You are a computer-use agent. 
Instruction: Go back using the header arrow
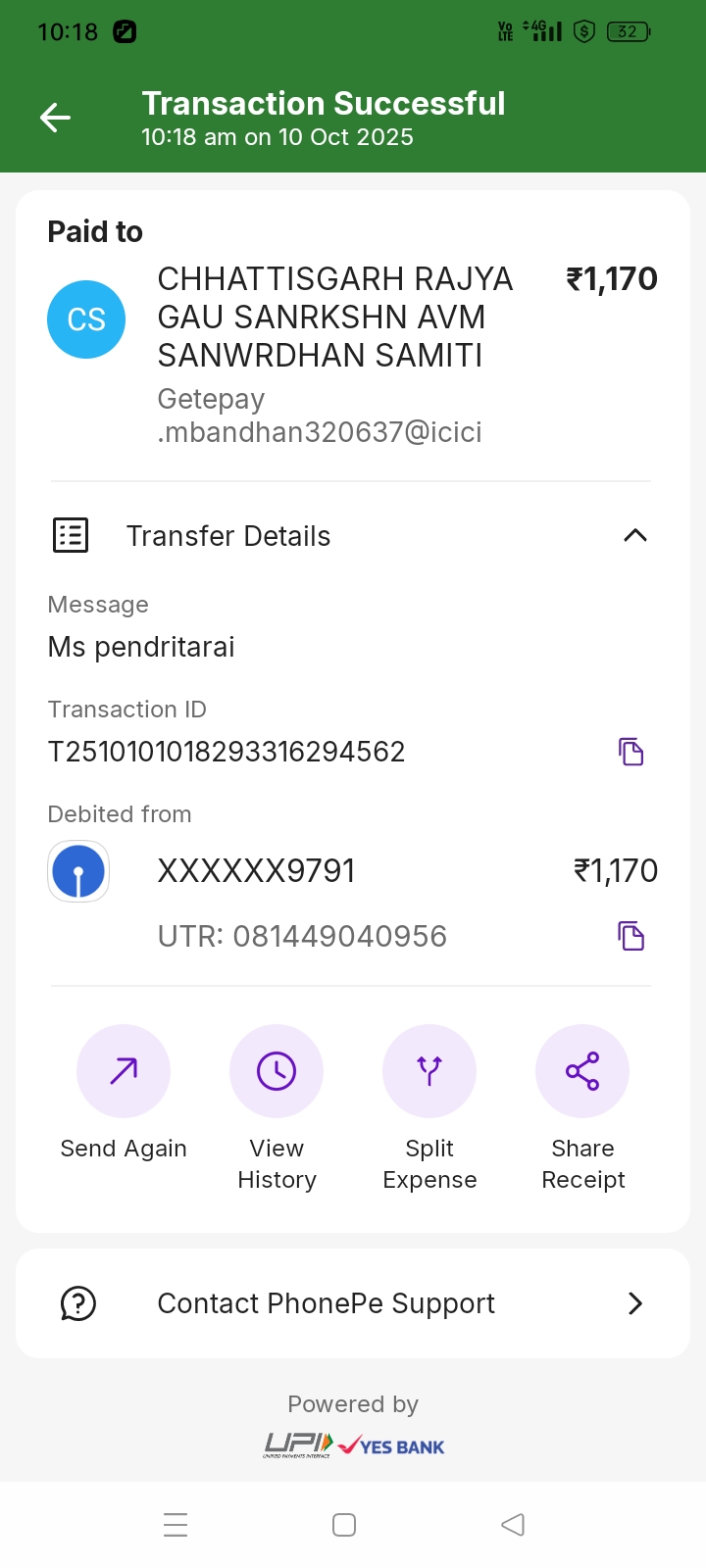coord(56,119)
